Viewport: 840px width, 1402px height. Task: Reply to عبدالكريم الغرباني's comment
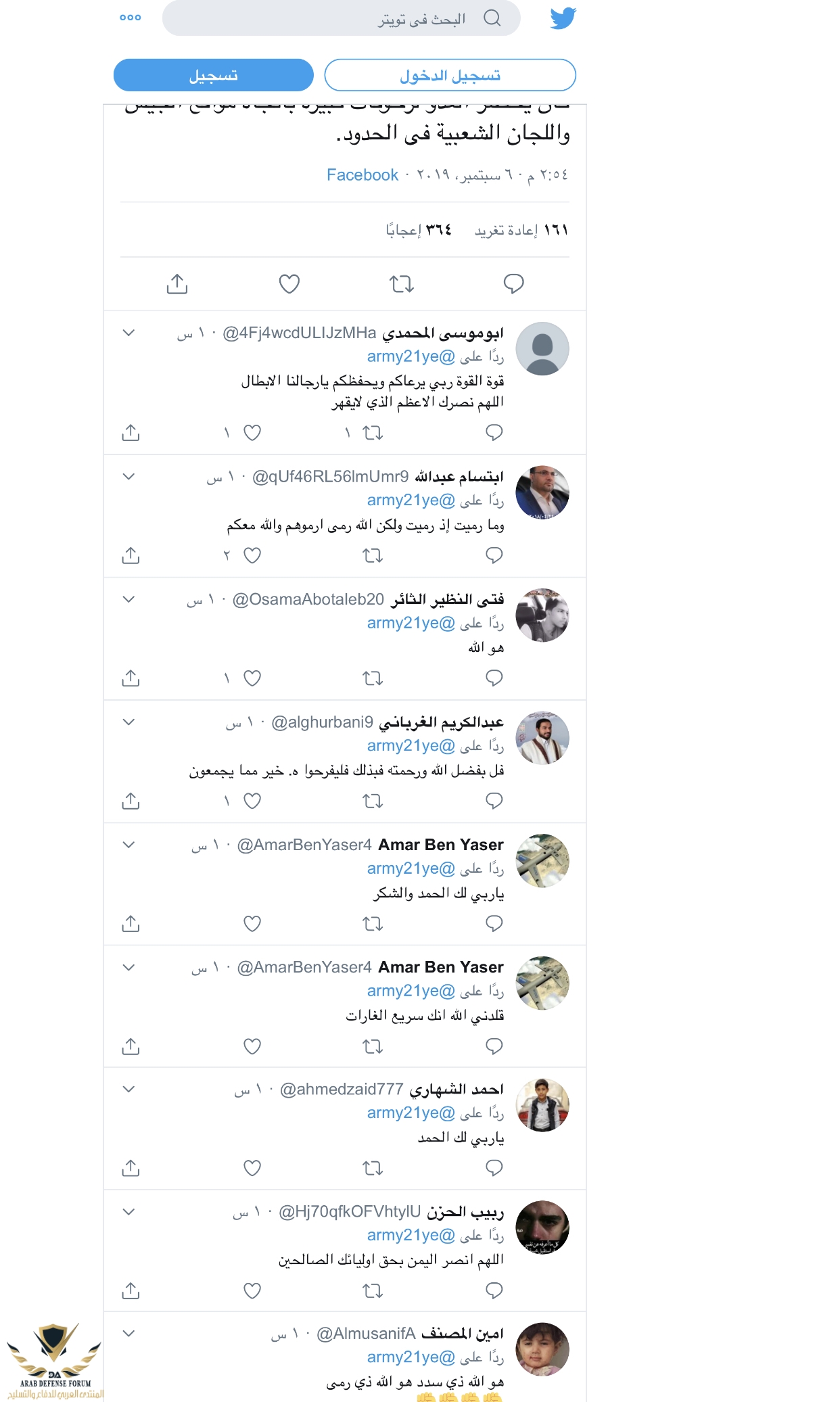point(494,801)
